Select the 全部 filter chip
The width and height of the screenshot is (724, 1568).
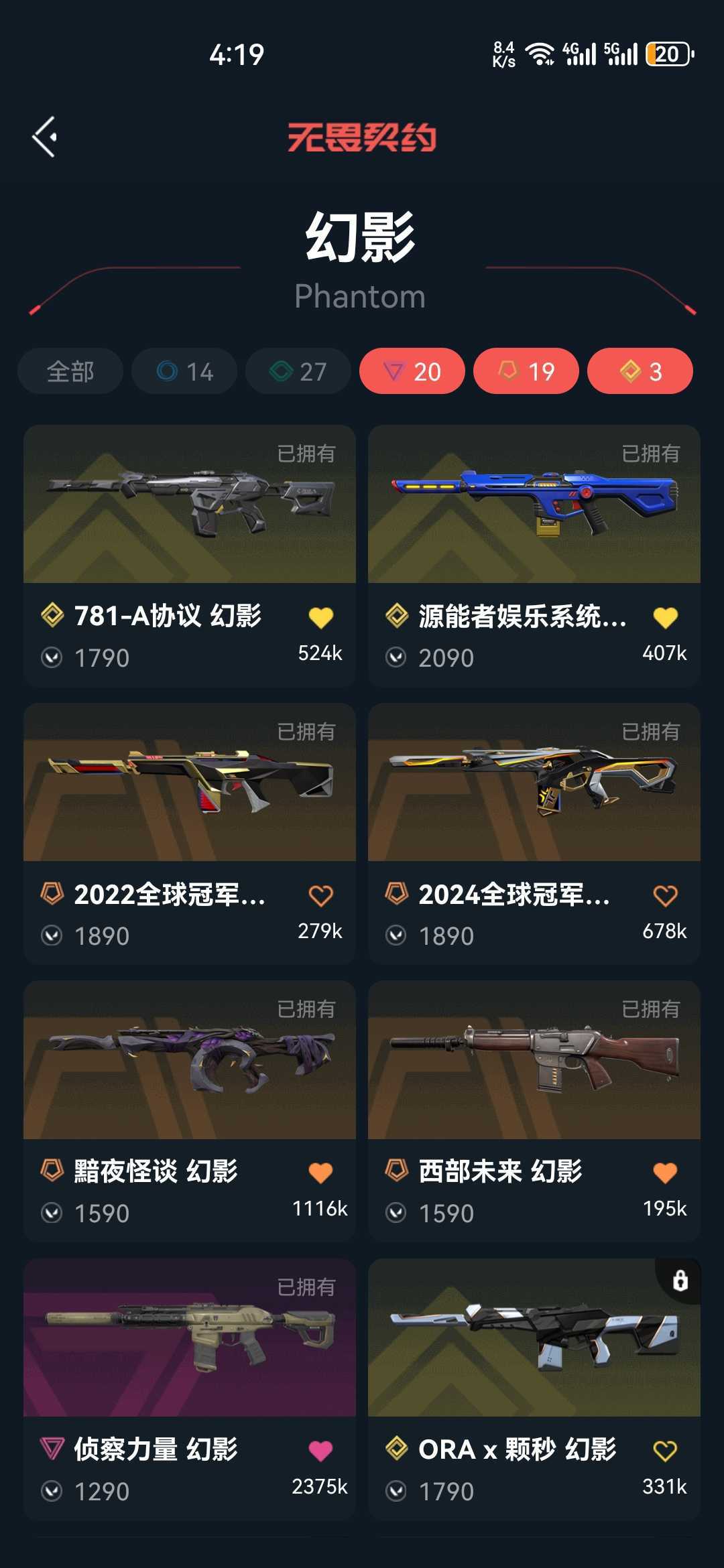(70, 371)
